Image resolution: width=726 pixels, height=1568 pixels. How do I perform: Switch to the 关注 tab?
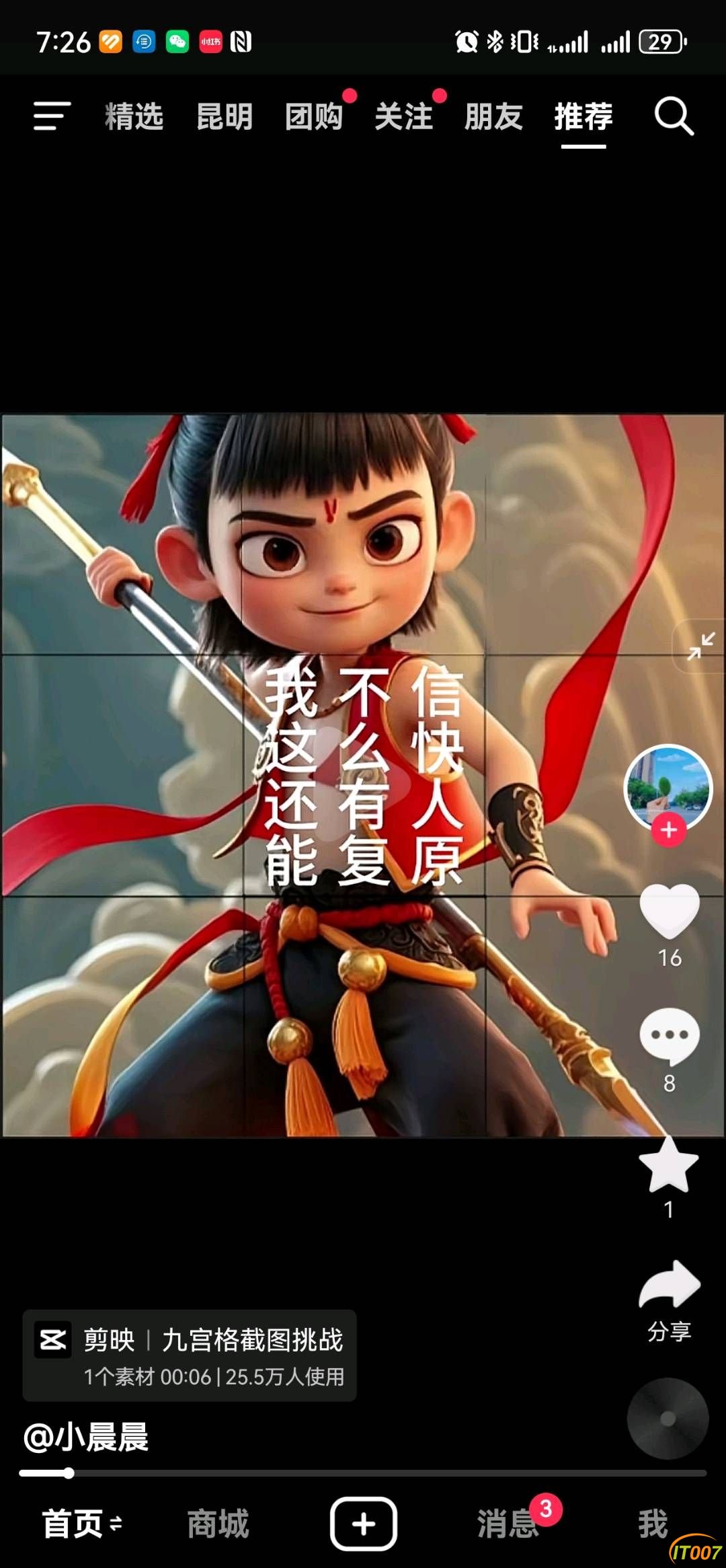404,116
